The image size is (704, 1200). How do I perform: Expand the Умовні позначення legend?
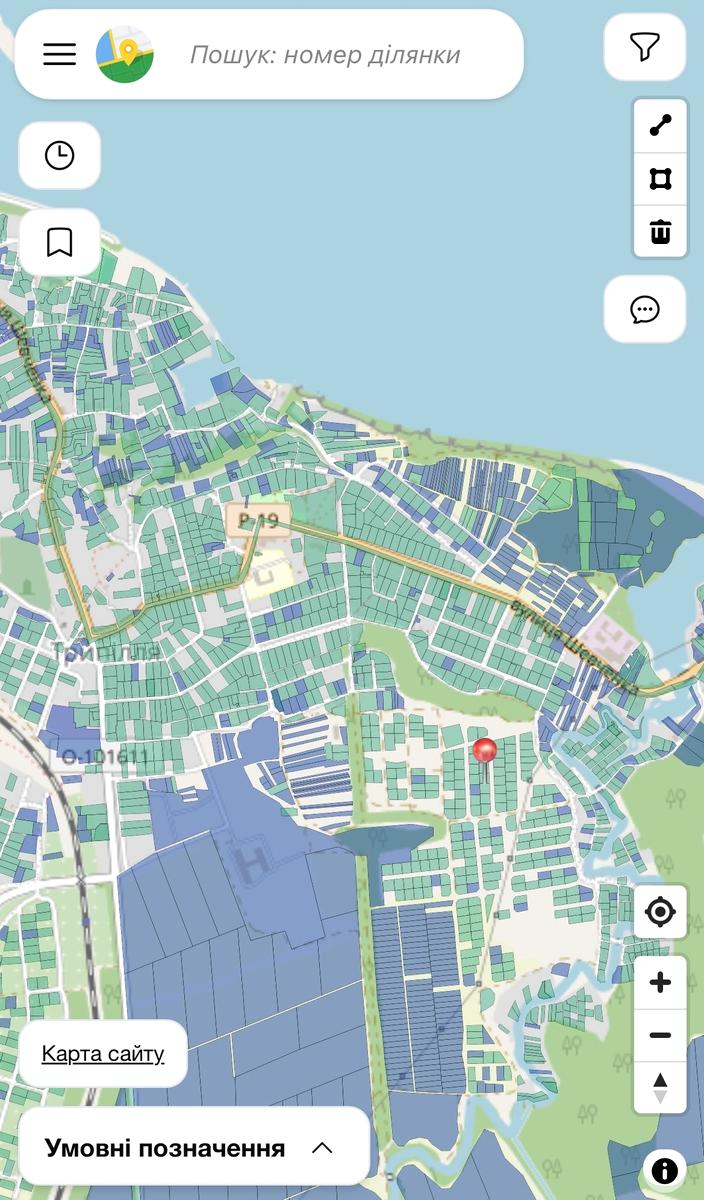click(194, 1147)
